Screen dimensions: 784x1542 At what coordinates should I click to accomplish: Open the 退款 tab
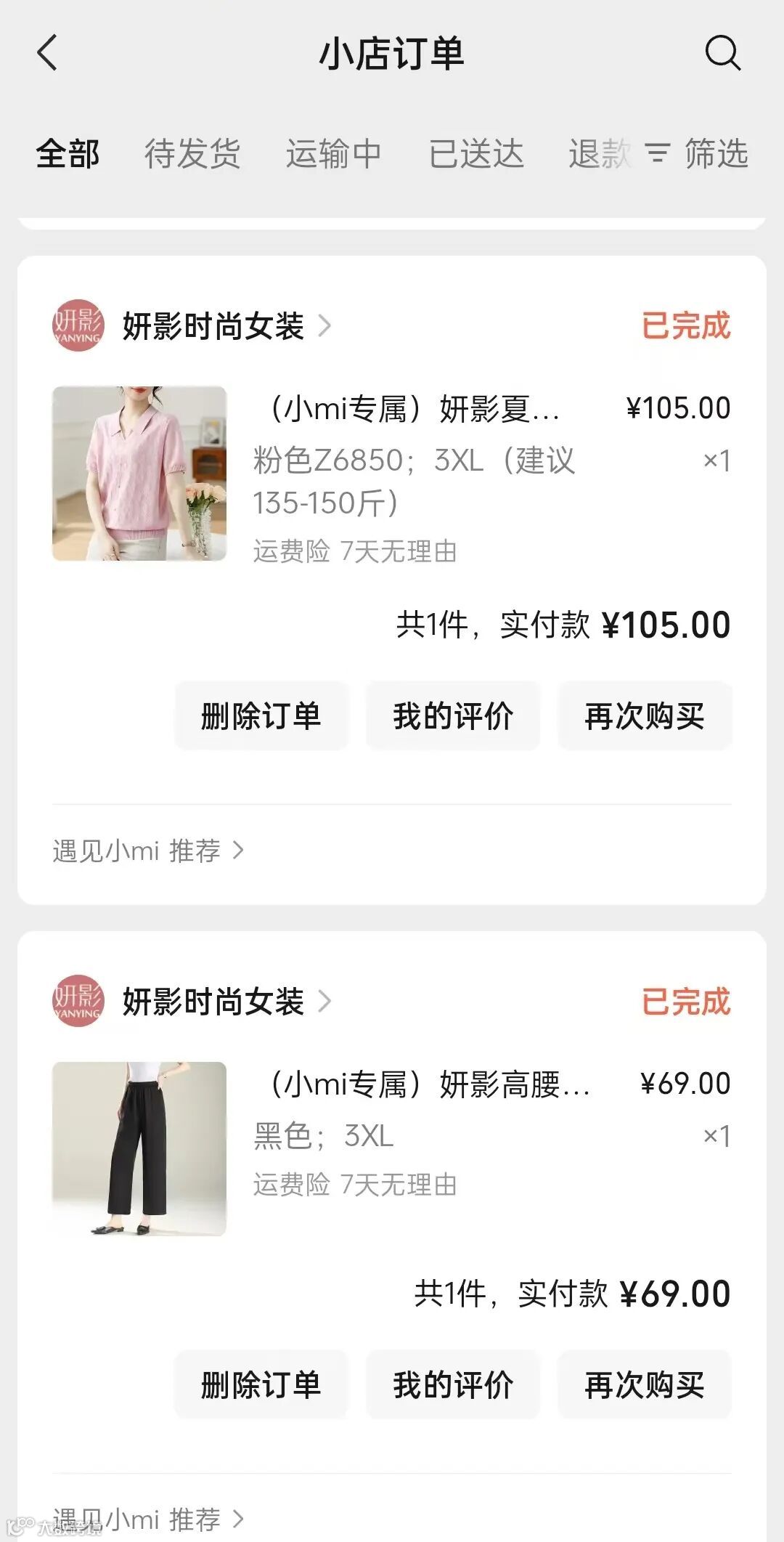[x=600, y=155]
